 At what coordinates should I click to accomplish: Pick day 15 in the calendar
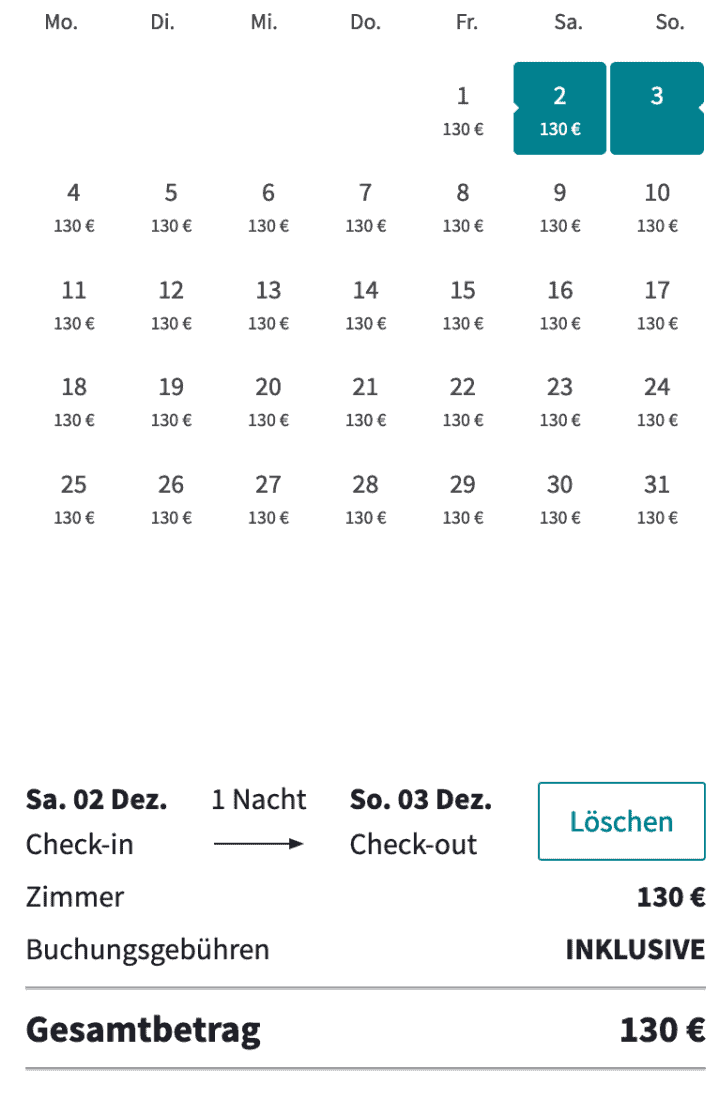pos(462,303)
